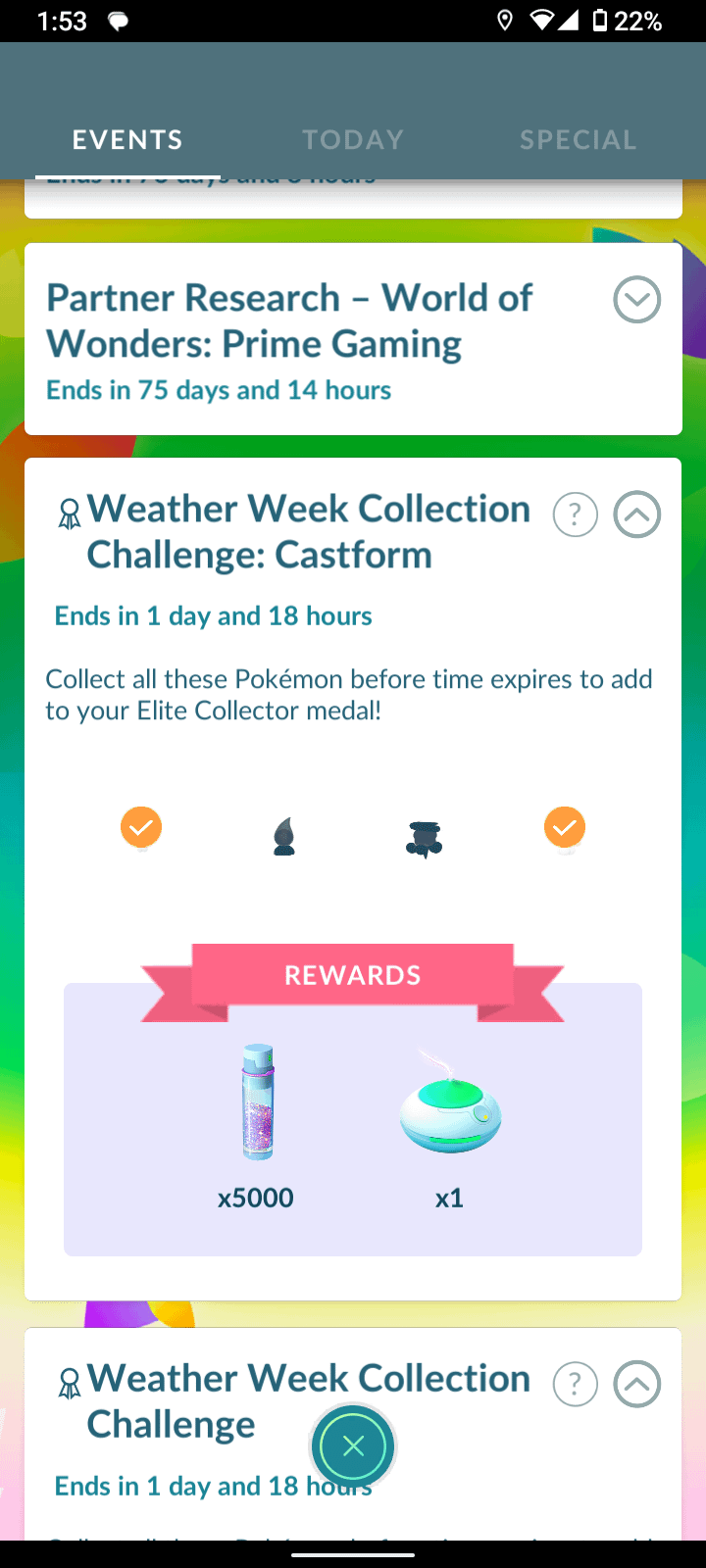Select the Events tab

pyautogui.click(x=127, y=140)
